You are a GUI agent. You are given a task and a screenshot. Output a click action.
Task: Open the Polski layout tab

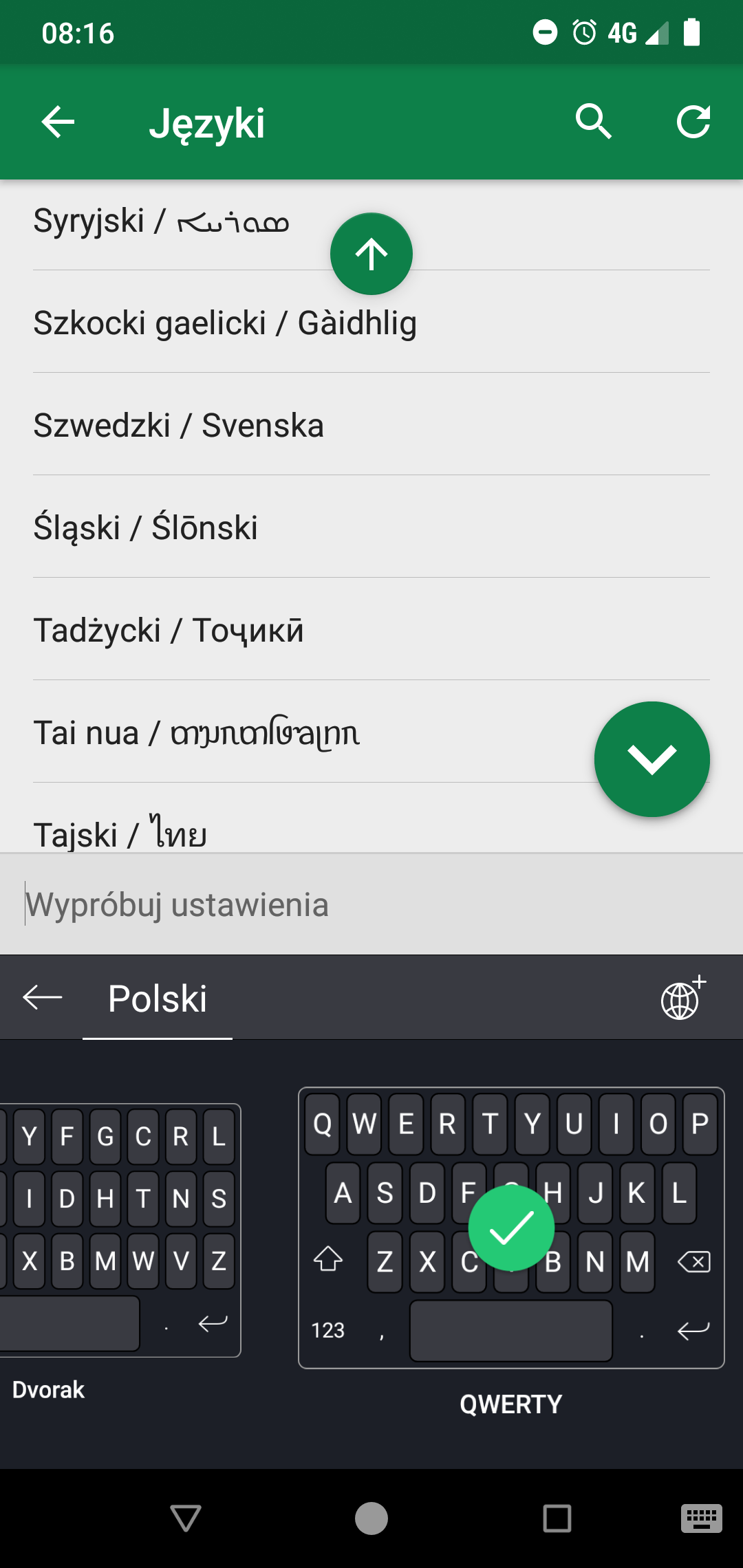click(158, 999)
